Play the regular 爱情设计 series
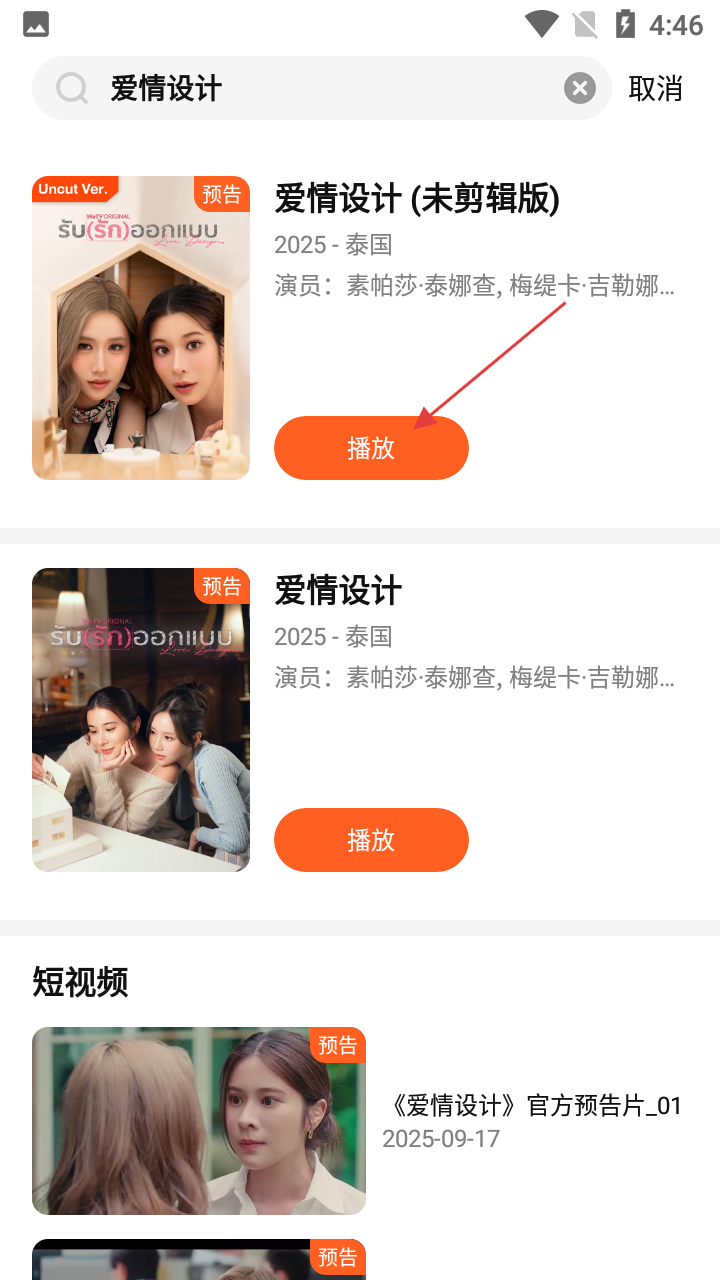Screen dimensions: 720x1280 pos(371,840)
